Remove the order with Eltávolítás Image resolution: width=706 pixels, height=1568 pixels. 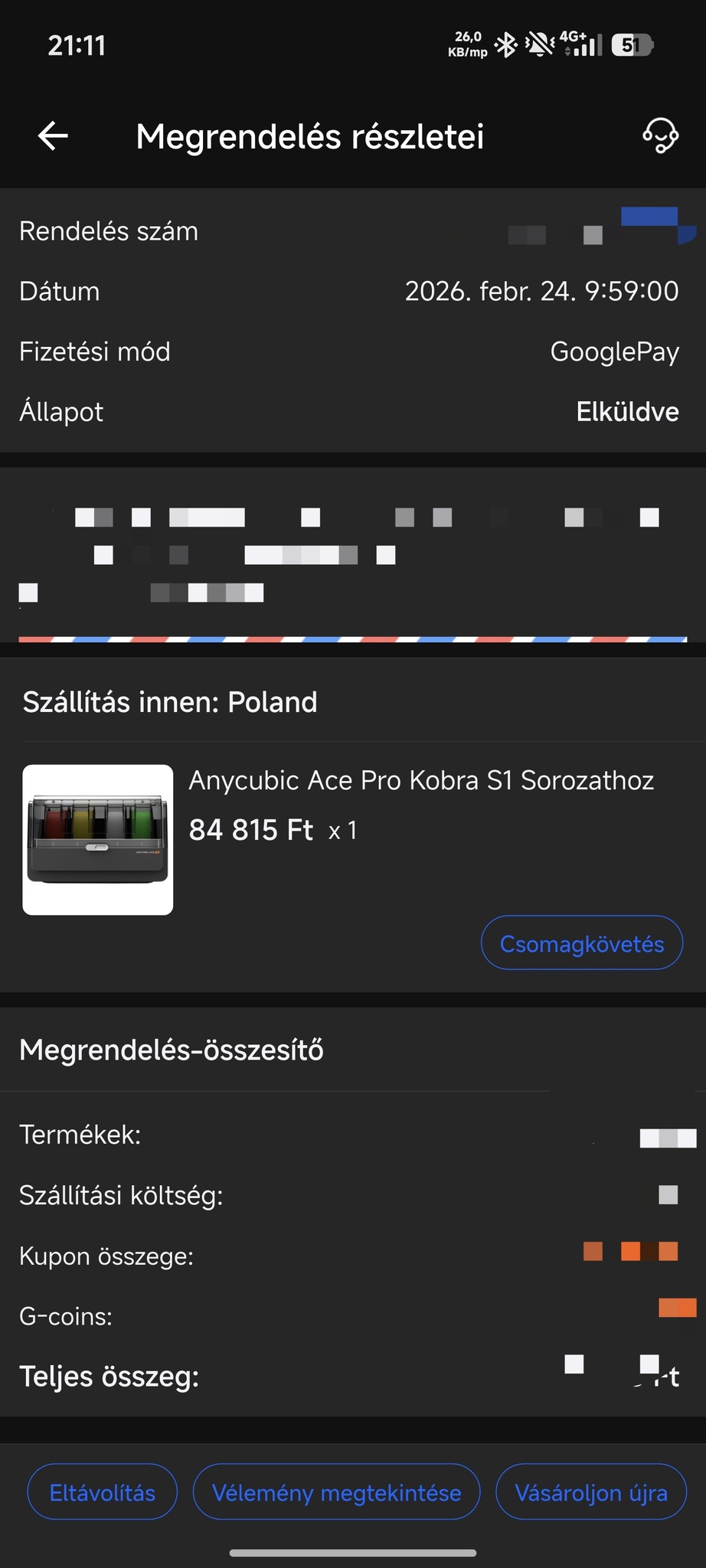click(103, 1492)
